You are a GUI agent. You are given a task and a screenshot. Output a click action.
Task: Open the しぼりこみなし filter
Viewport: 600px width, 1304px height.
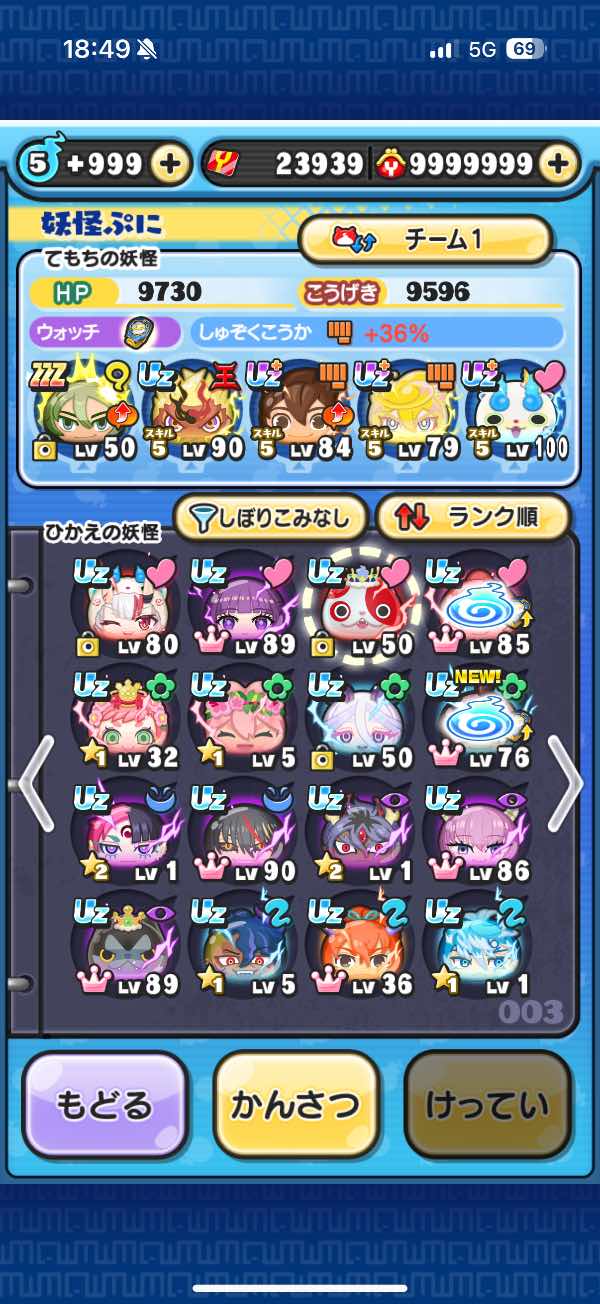(271, 517)
